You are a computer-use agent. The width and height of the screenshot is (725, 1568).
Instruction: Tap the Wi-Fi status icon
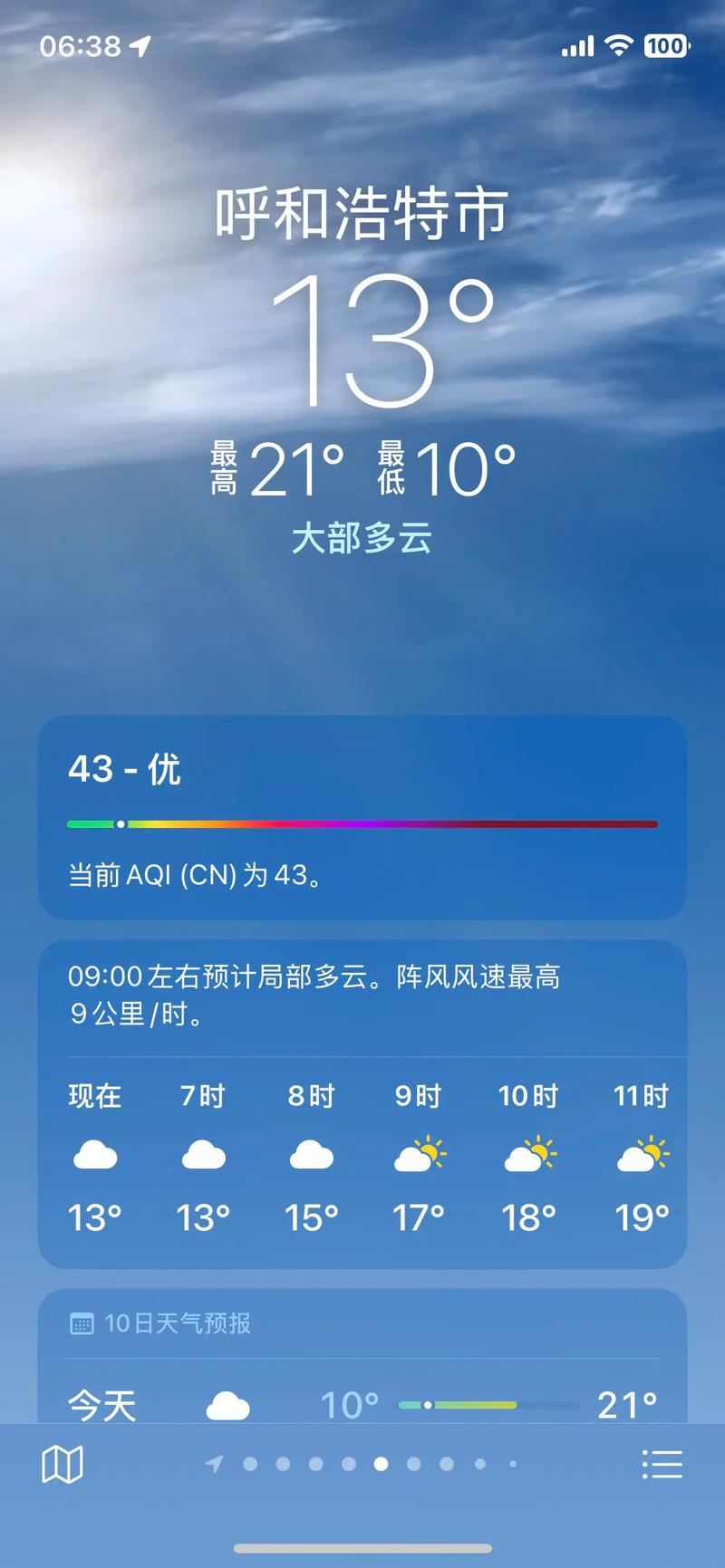[618, 44]
